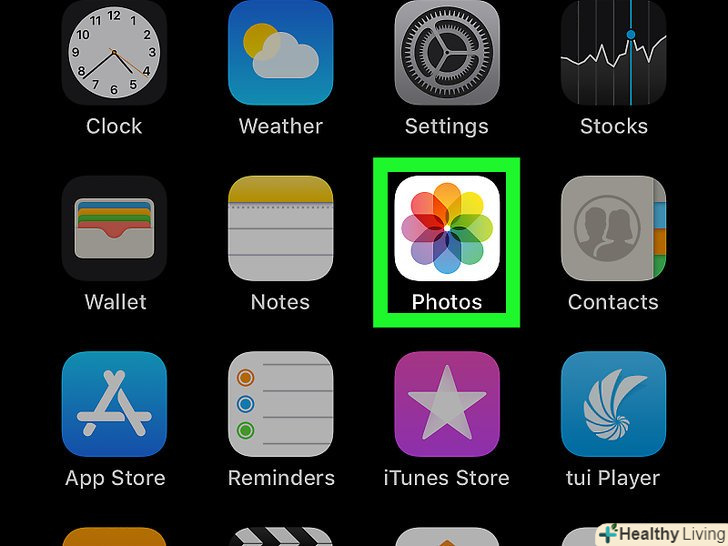728x546 pixels.
Task: Launch the tui Player app
Action: (613, 404)
